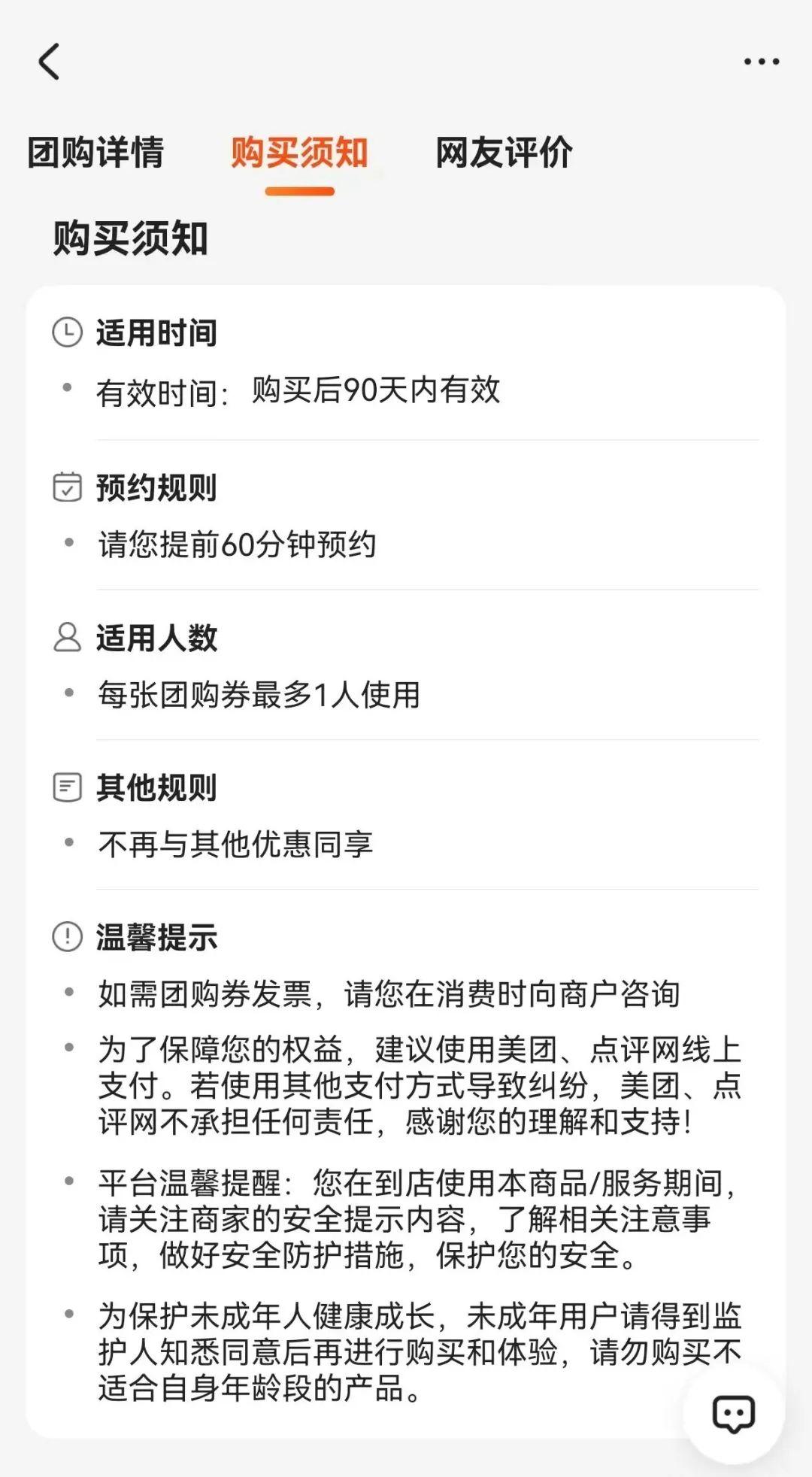Switch to the 网友评价 tab
This screenshot has width=812, height=1477.
tap(504, 153)
